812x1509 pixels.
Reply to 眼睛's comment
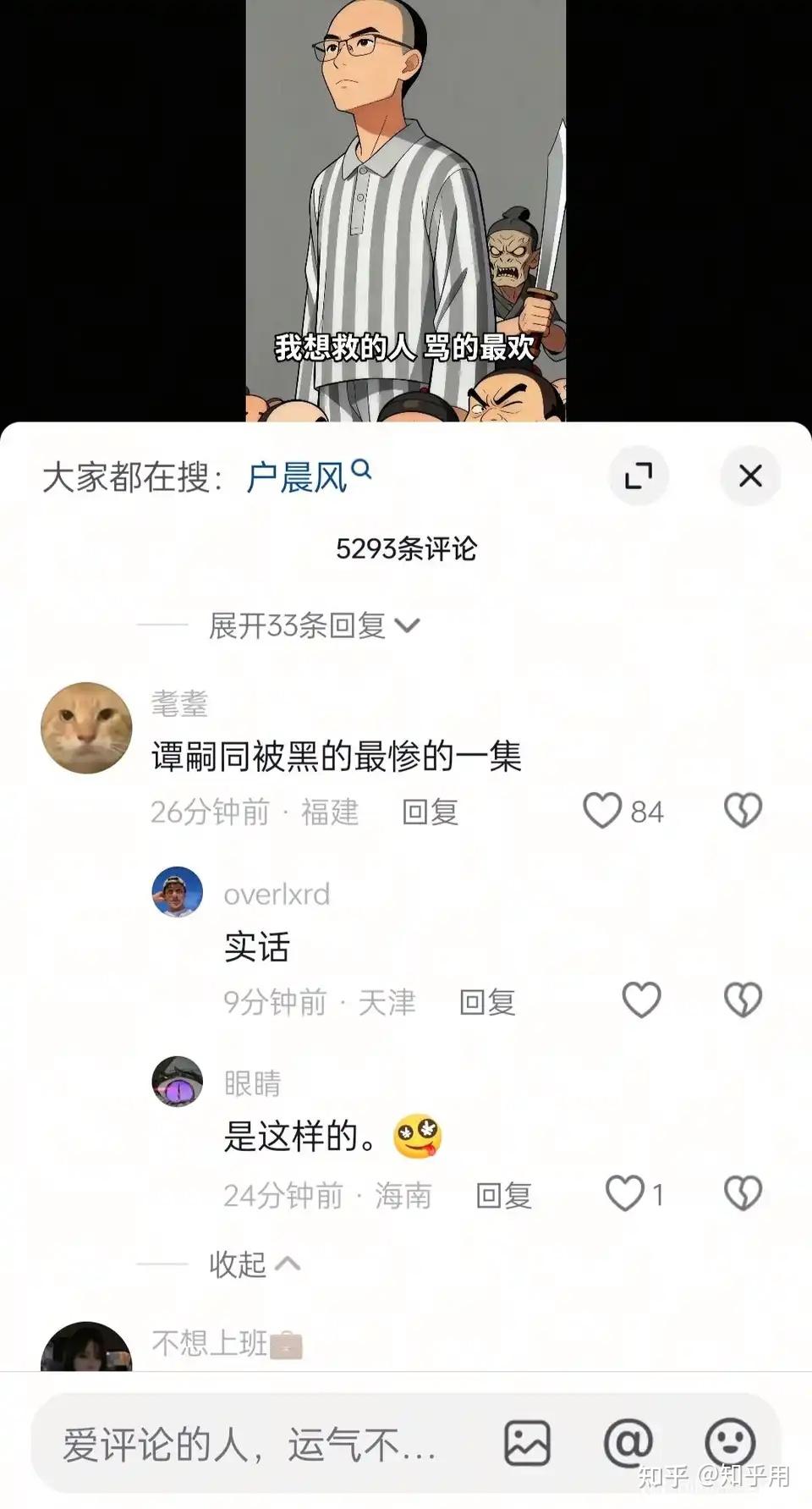503,1196
